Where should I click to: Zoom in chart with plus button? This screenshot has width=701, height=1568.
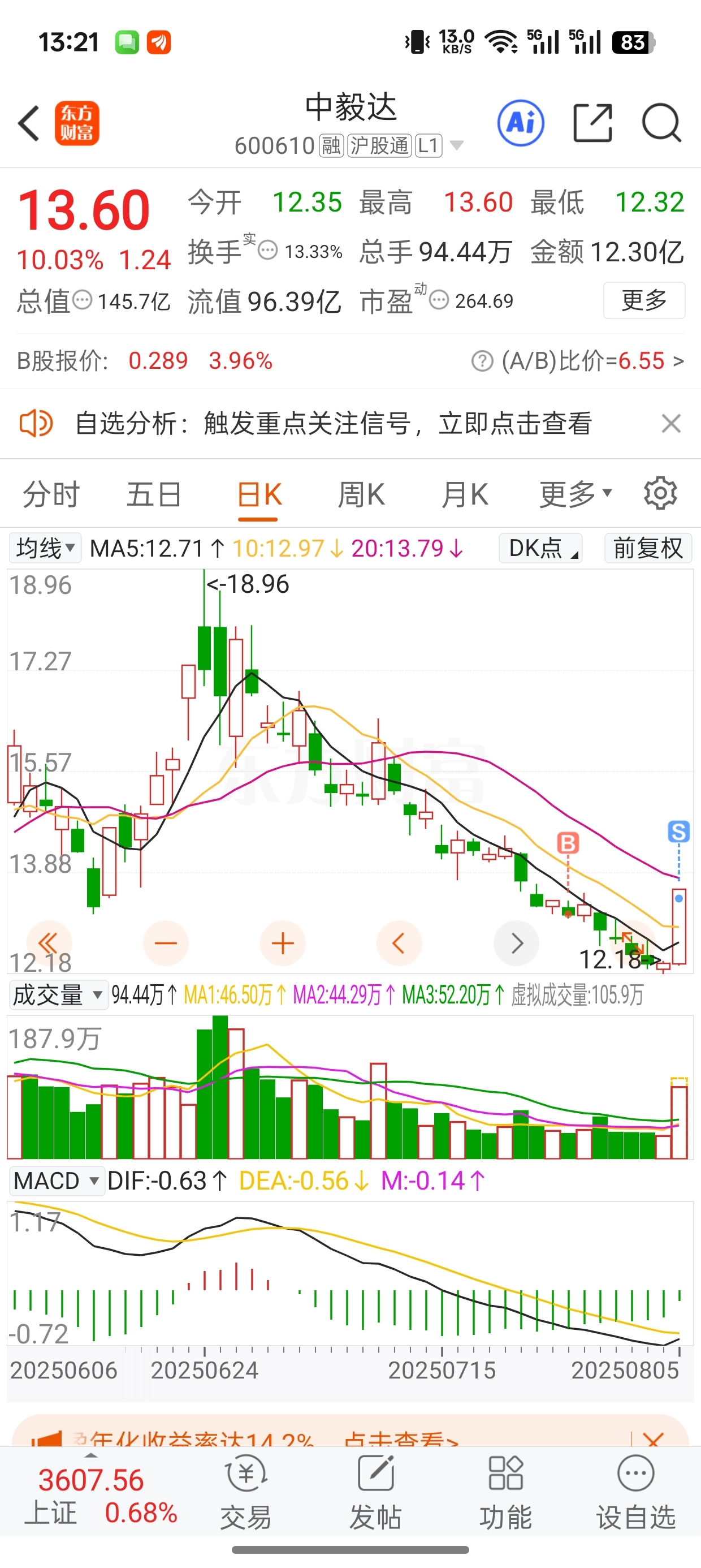[282, 944]
